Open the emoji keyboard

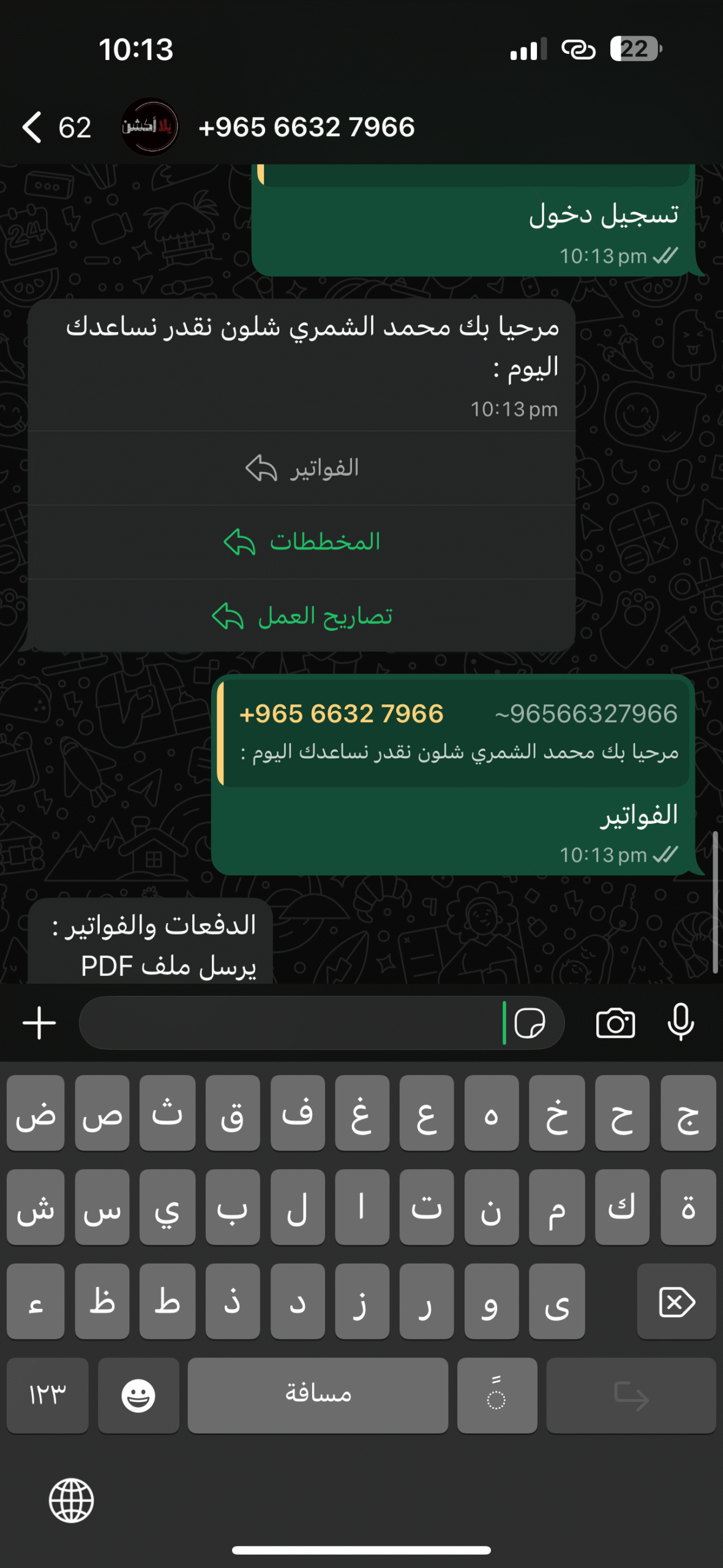coord(138,1395)
